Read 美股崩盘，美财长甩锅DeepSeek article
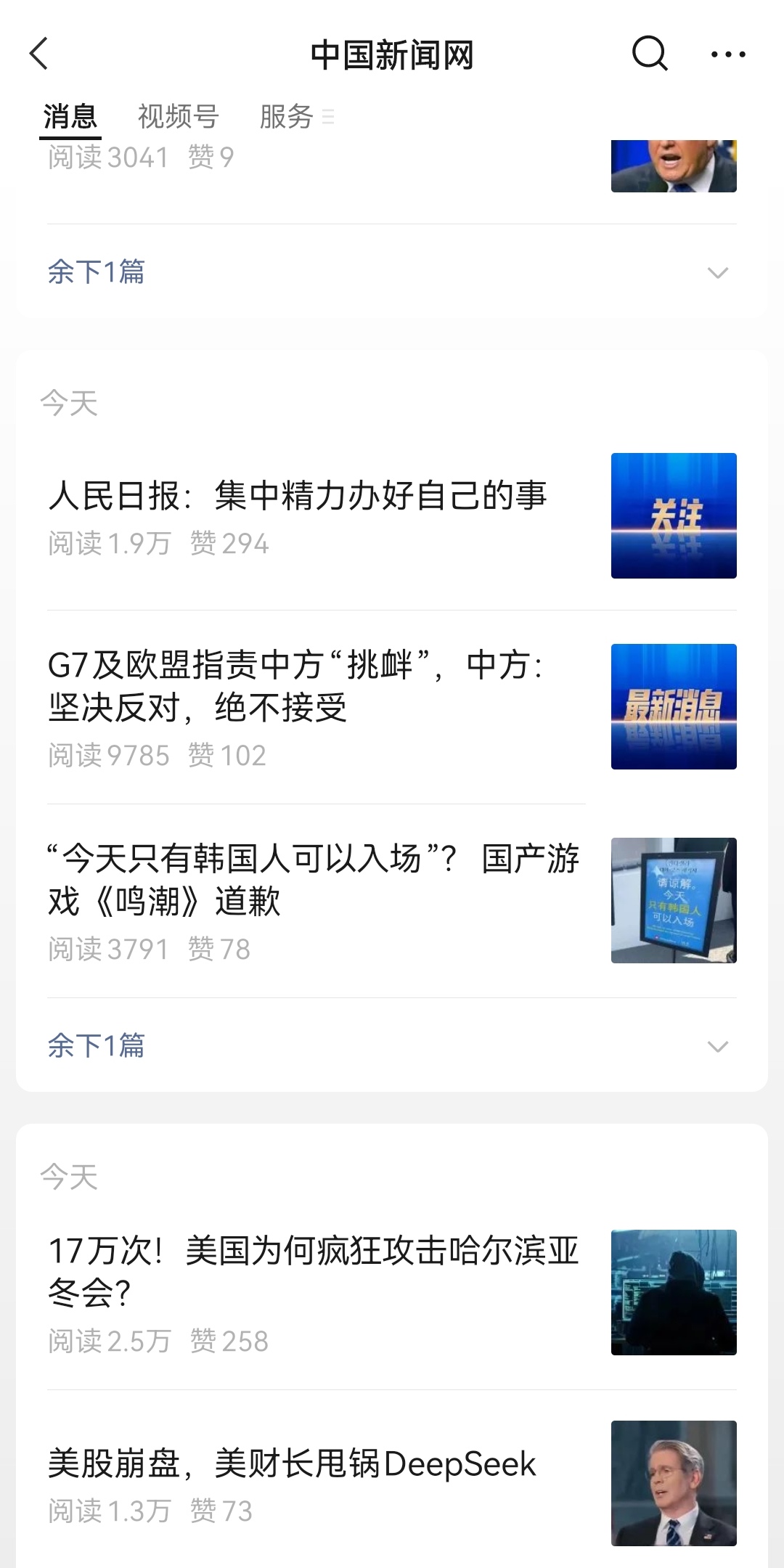This screenshot has height=1568, width=784. tap(292, 1464)
